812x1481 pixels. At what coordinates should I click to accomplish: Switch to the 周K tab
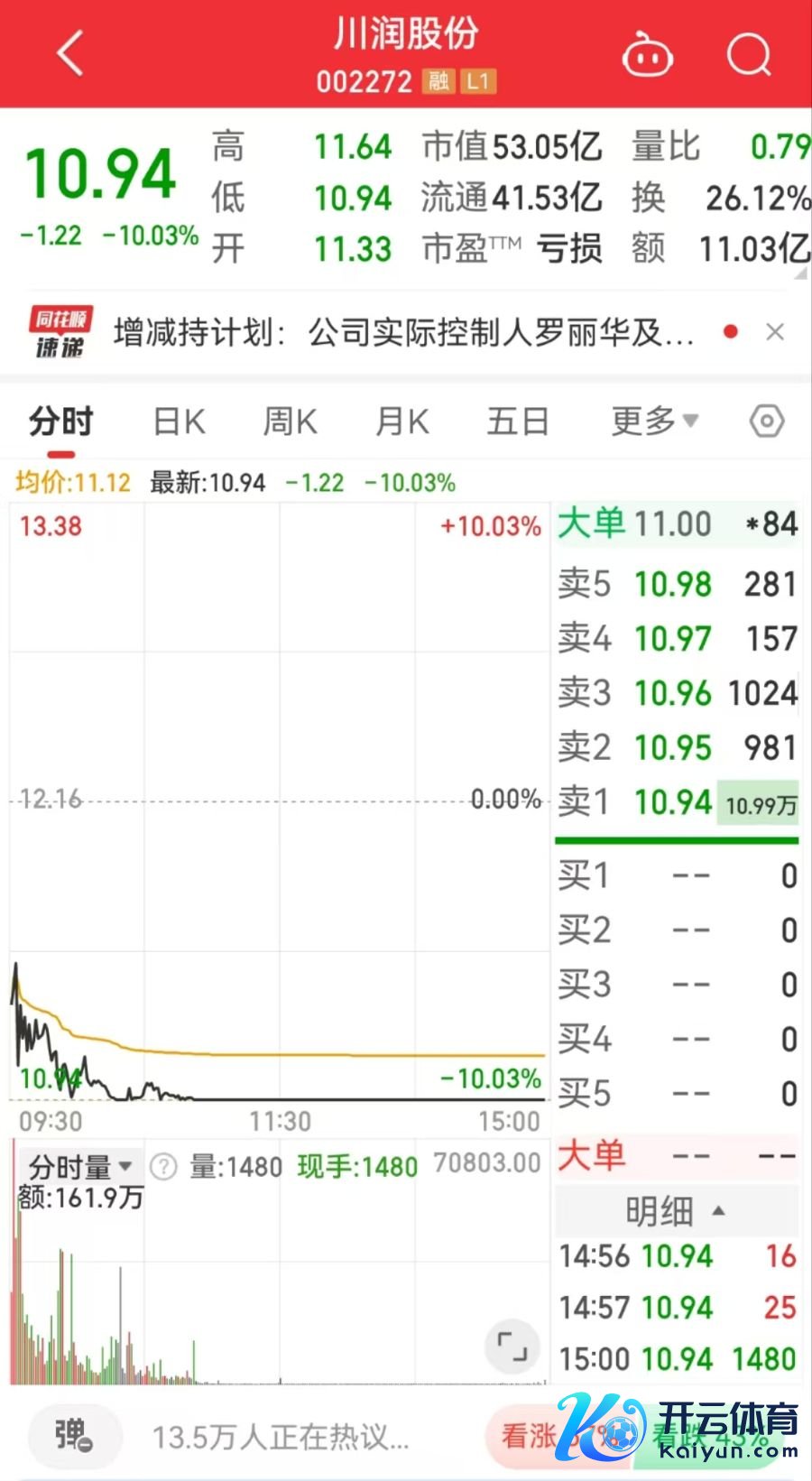coord(290,421)
